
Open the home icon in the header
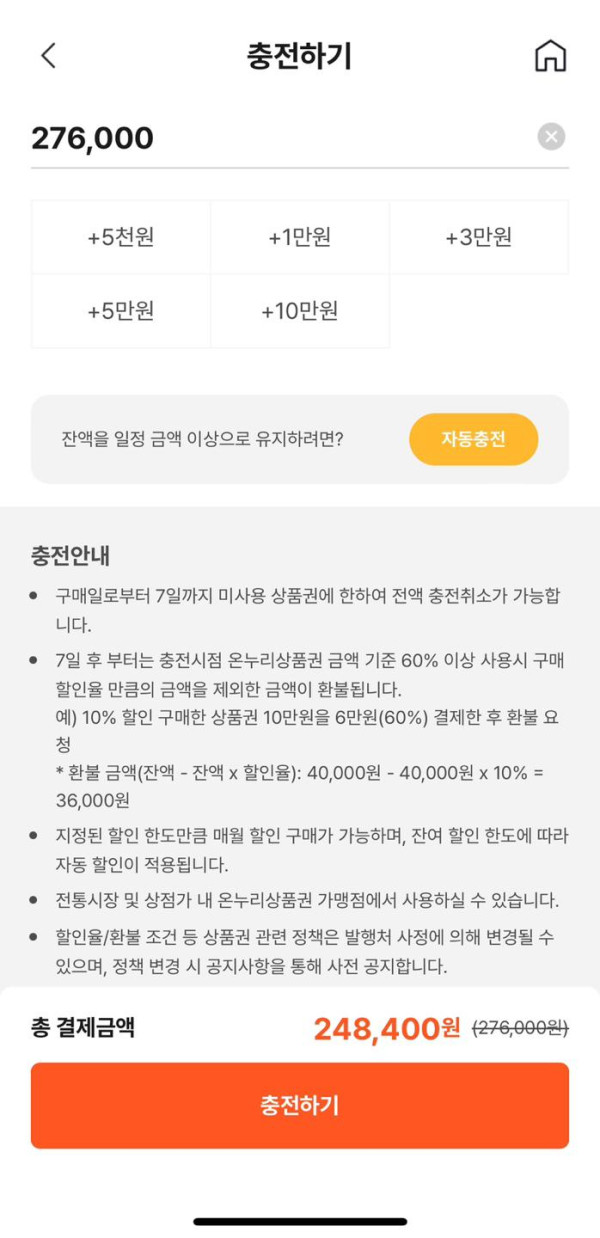[550, 56]
